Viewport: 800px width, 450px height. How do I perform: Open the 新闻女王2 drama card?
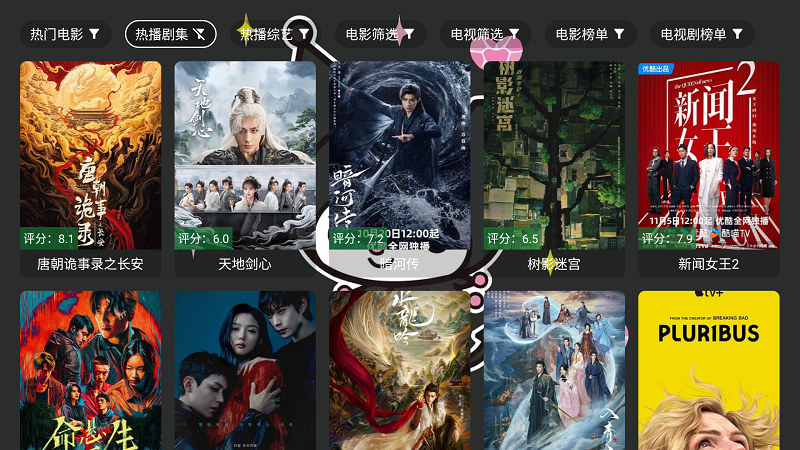coord(708,165)
